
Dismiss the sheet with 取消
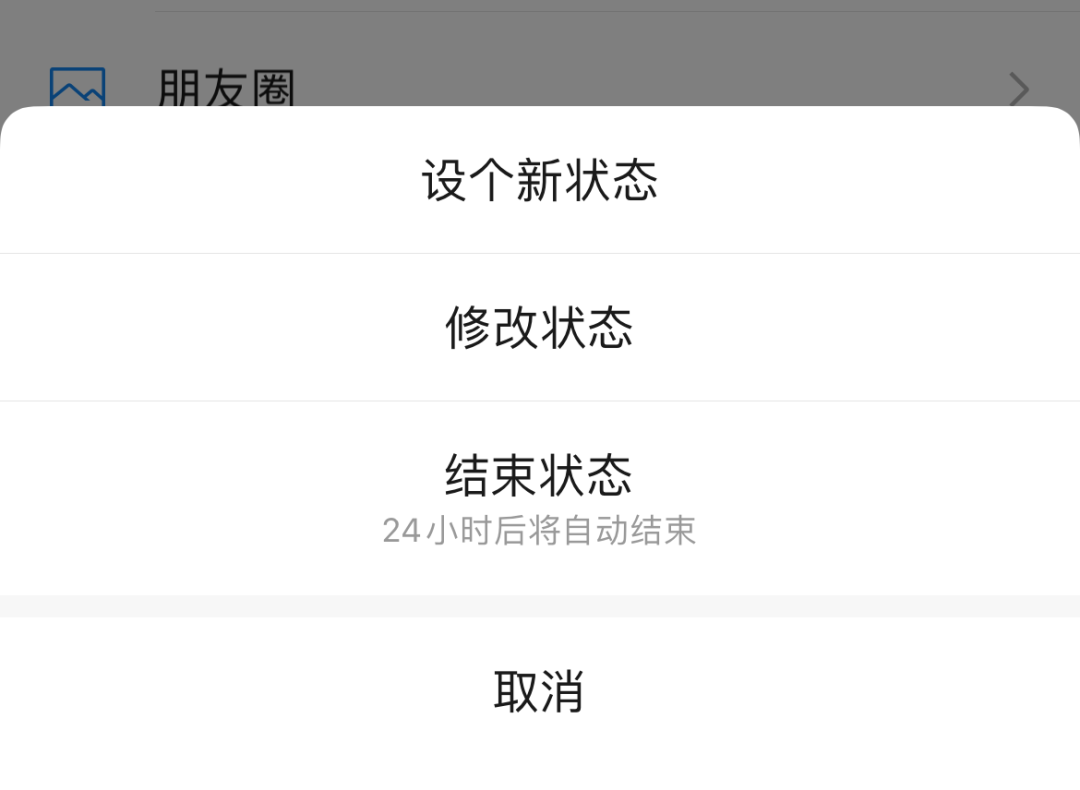[539, 692]
